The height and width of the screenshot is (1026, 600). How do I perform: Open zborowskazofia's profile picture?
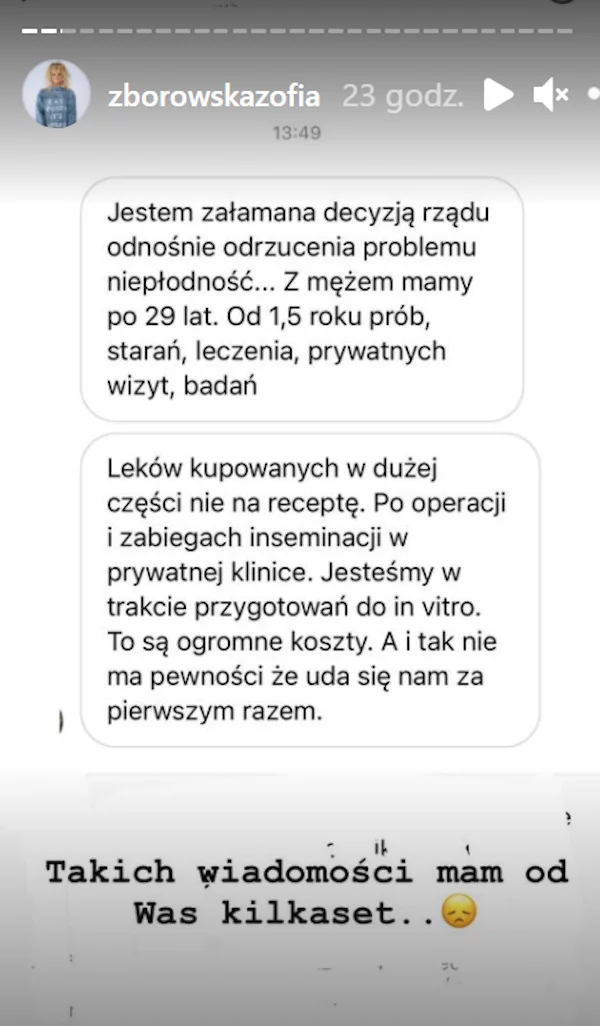[56, 94]
